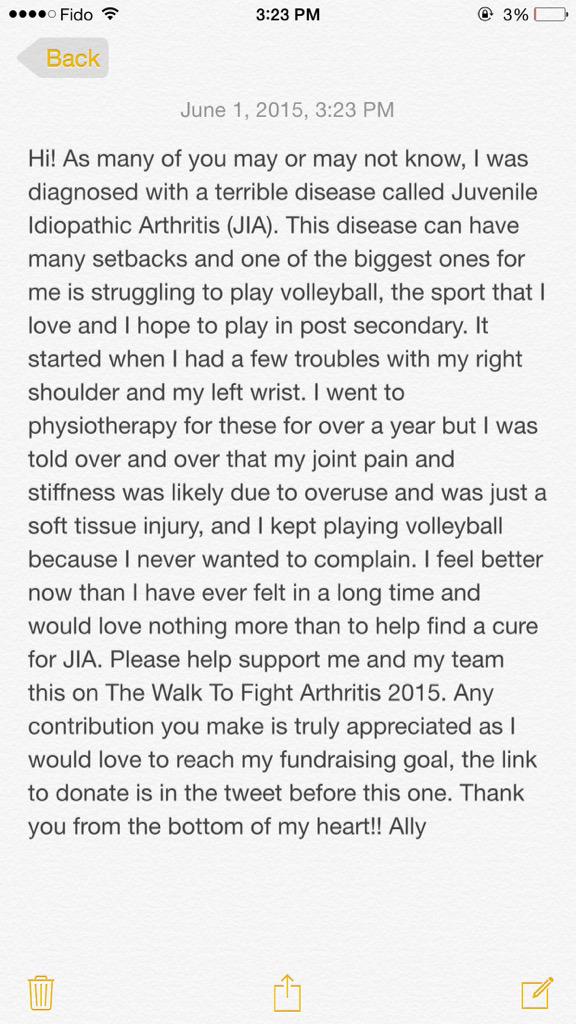576x1024 pixels.
Task: Tap the note text to edit it
Action: click(287, 491)
